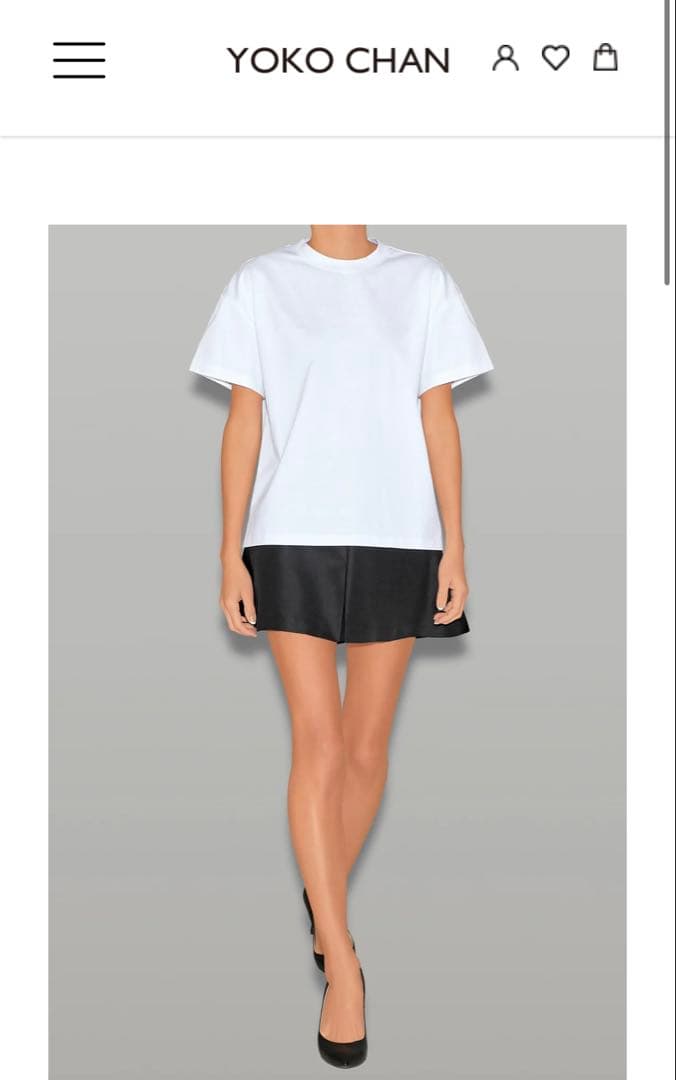Open the shopping bag

coord(605,58)
